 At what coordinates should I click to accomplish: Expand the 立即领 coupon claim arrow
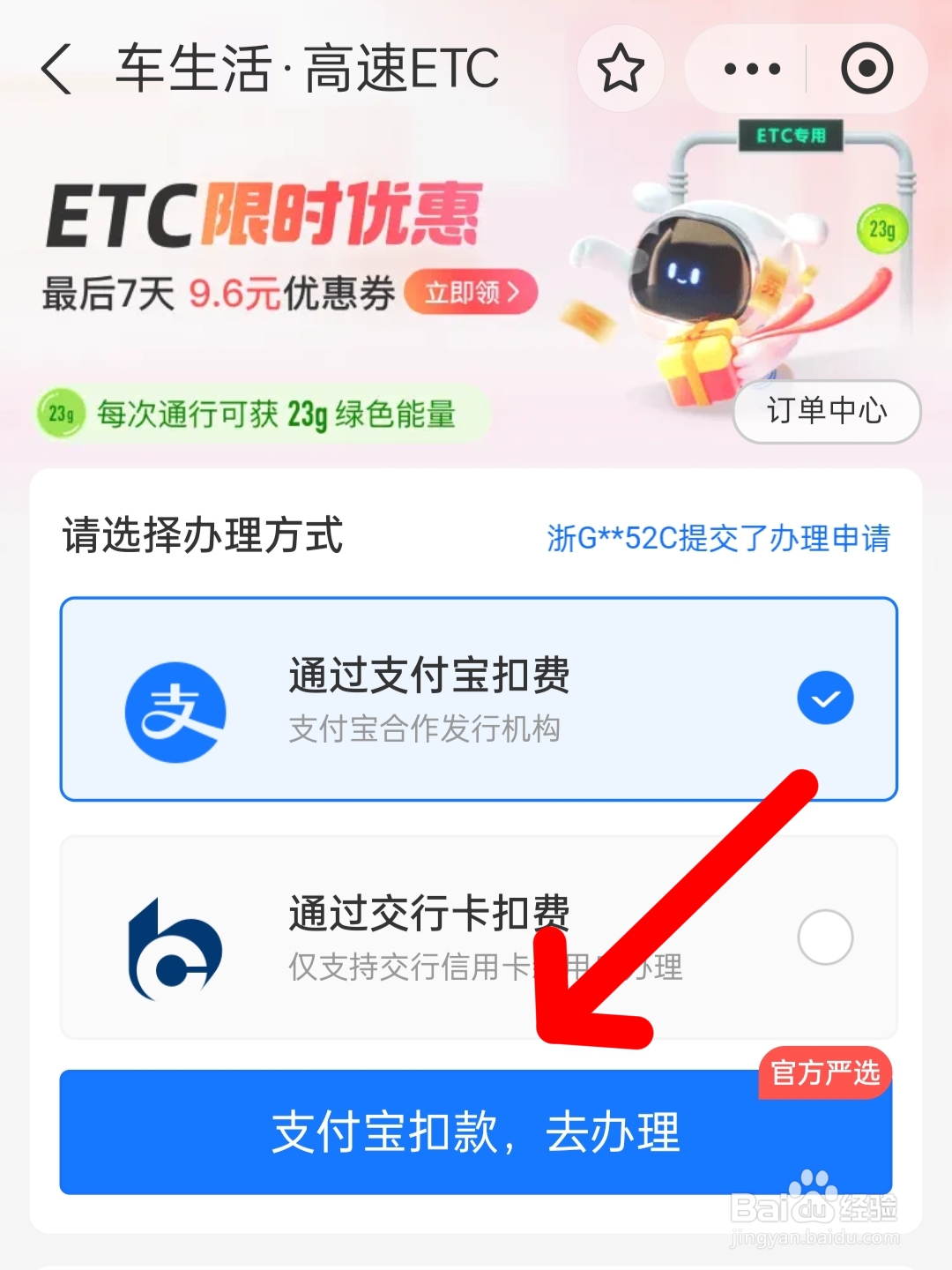coord(472,293)
